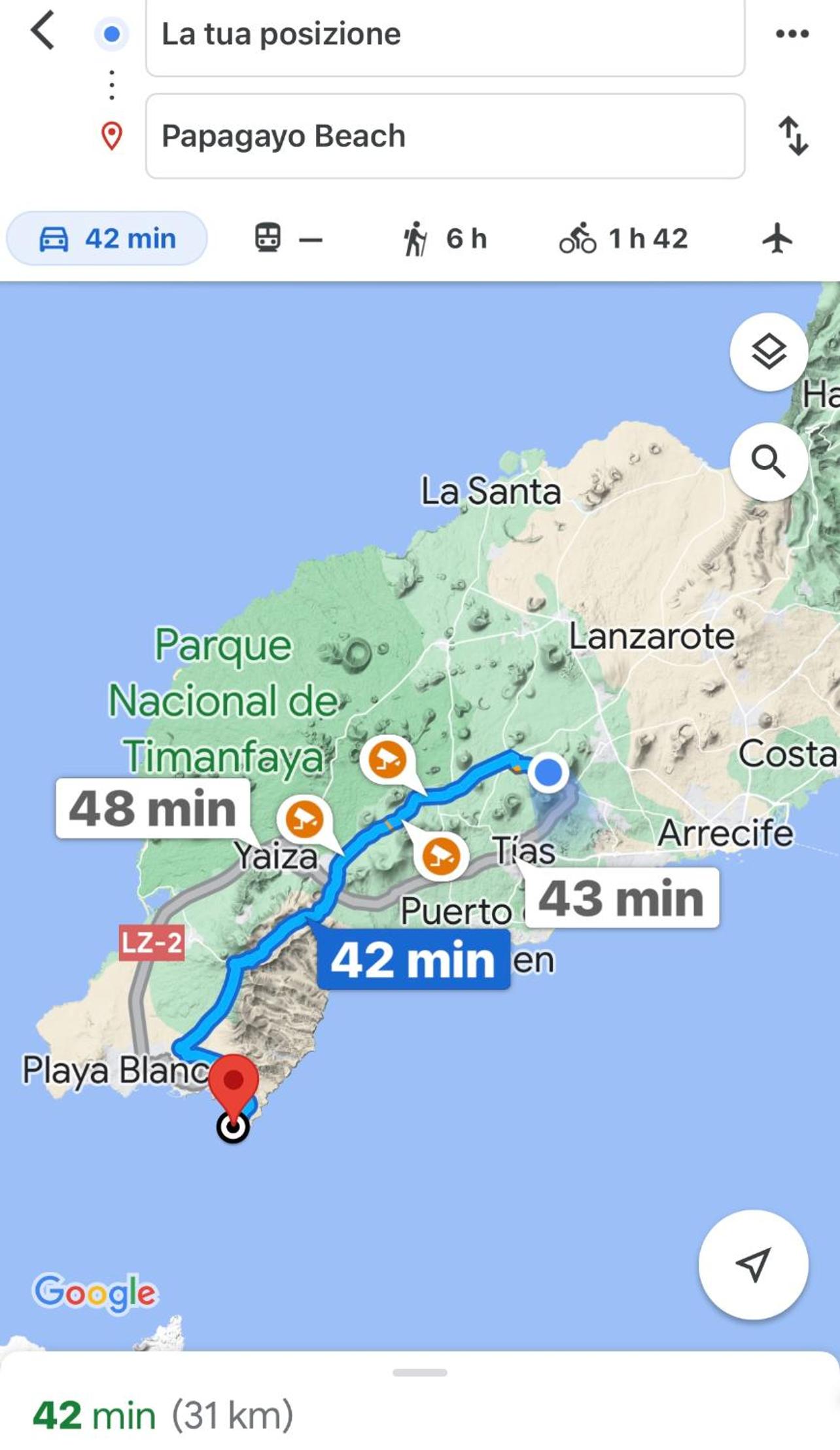Go back with the top-left arrow
This screenshot has width=840, height=1450.
click(x=43, y=31)
